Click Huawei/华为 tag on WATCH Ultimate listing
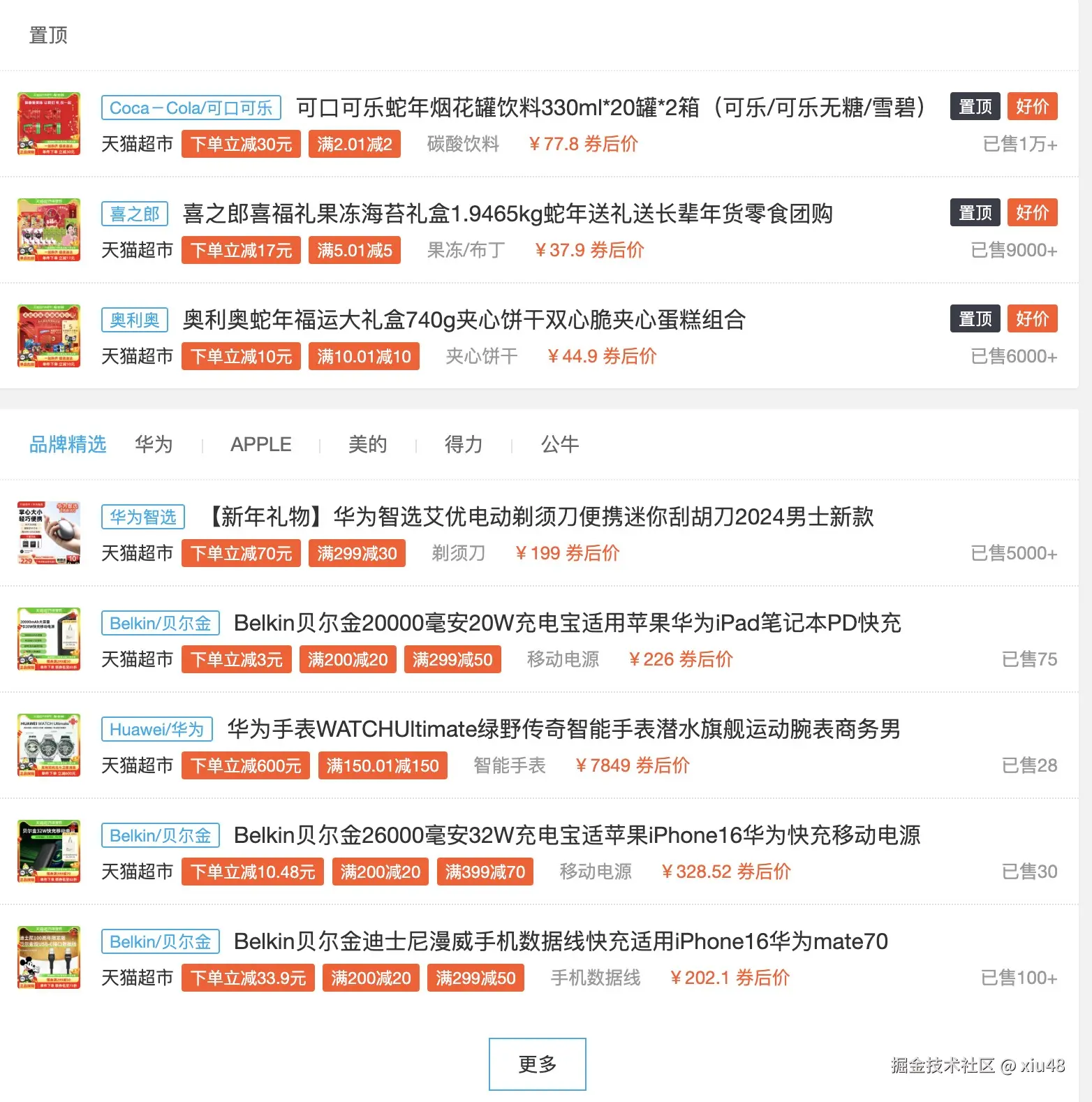 (x=156, y=729)
